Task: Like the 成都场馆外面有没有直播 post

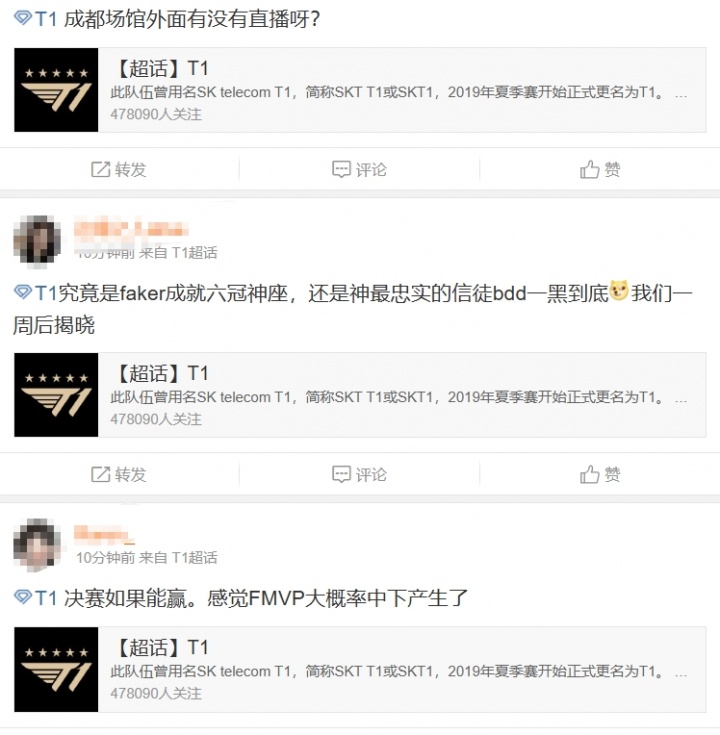Action: point(600,170)
